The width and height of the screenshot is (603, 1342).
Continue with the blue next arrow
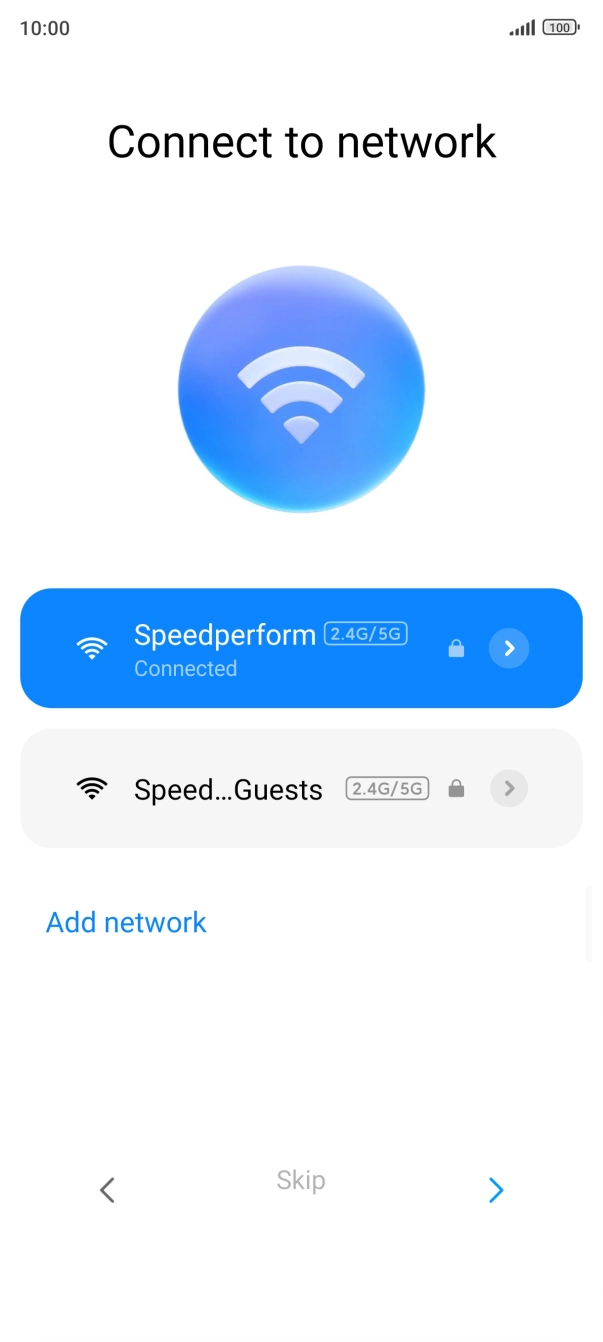(496, 1190)
